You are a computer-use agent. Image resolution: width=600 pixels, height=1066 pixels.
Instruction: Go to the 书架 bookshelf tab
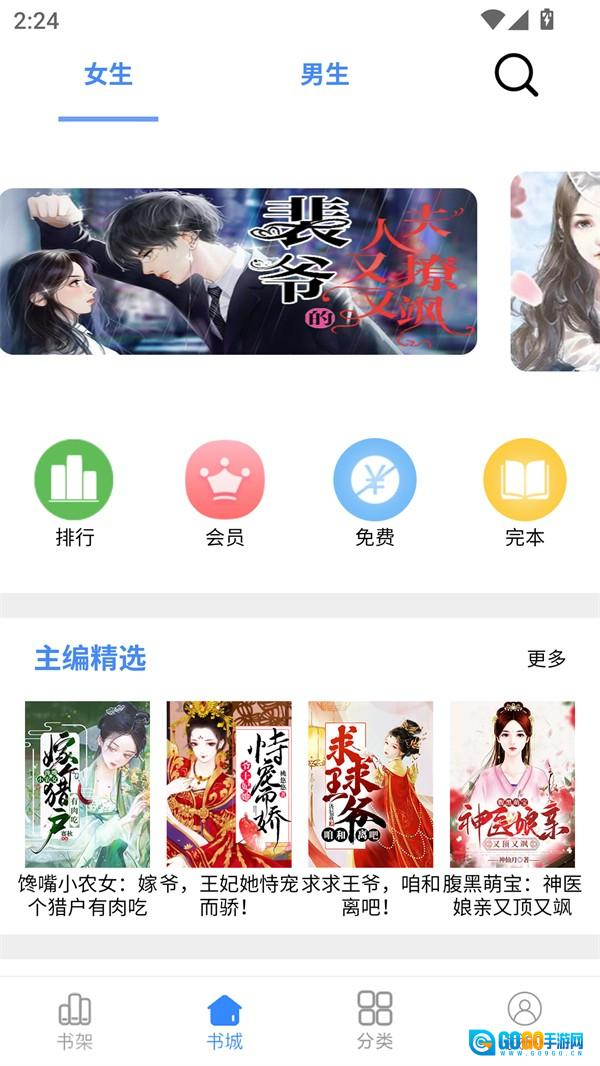click(75, 1020)
